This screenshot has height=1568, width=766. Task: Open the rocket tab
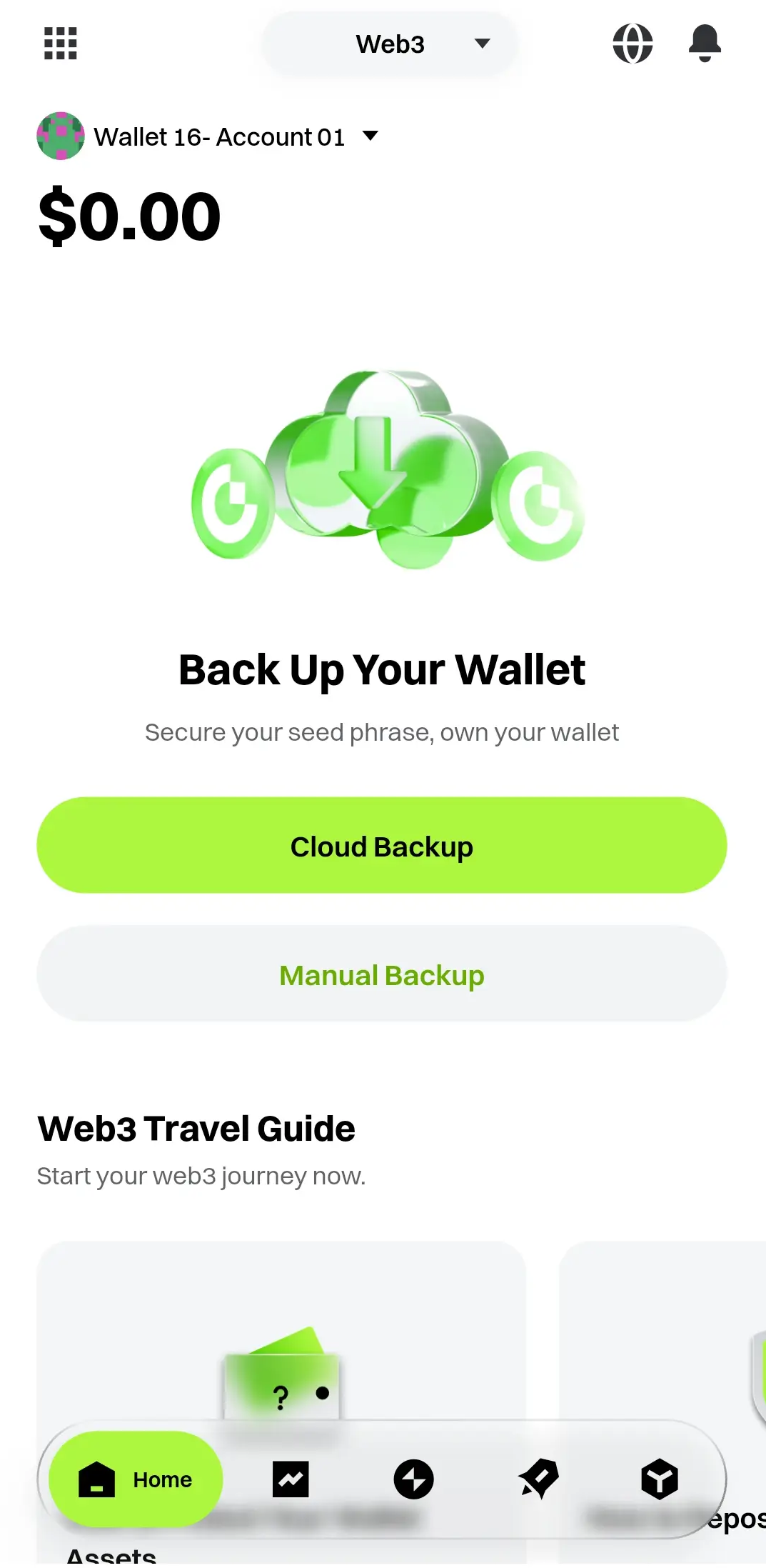[x=539, y=1479]
